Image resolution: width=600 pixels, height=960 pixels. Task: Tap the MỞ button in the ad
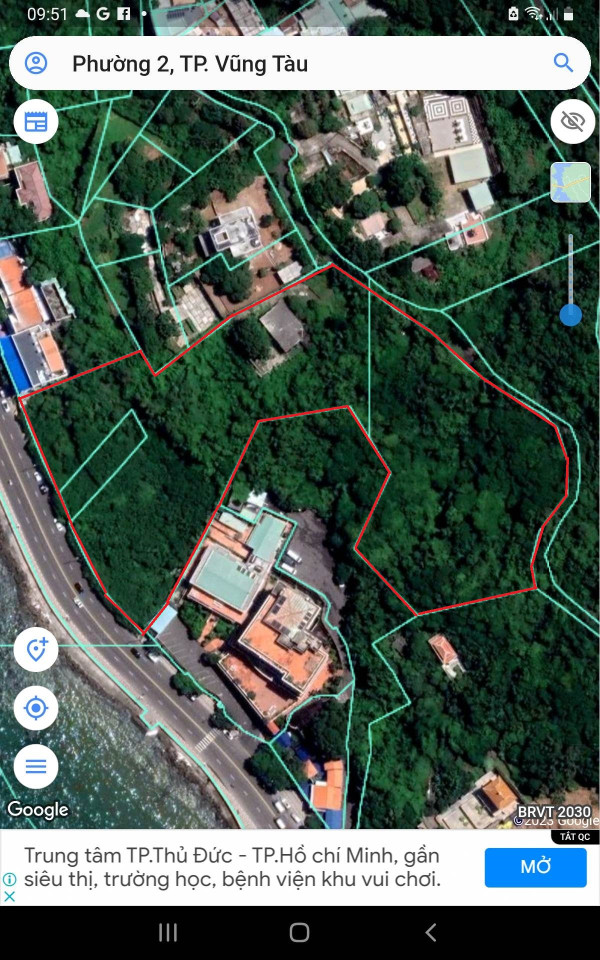tap(535, 867)
